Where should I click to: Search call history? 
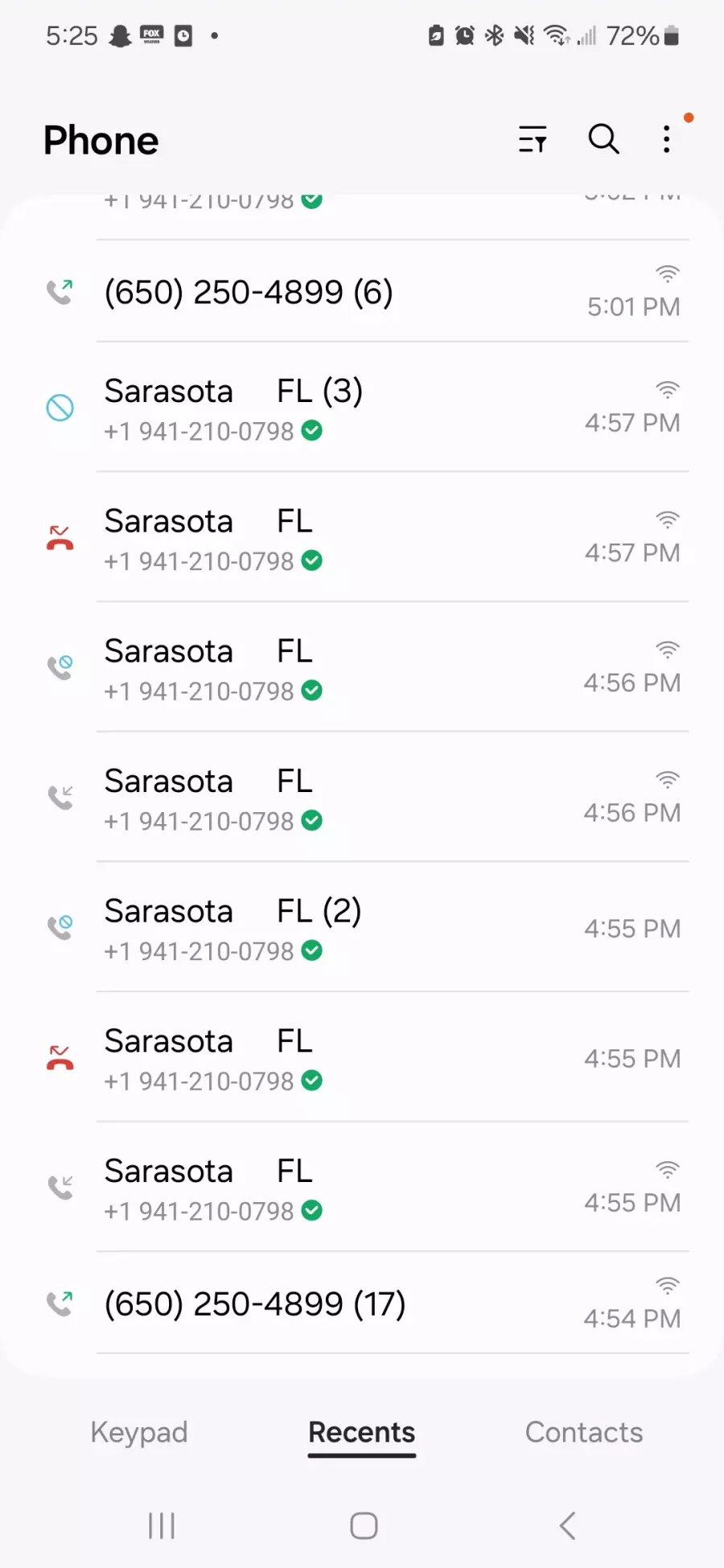603,139
